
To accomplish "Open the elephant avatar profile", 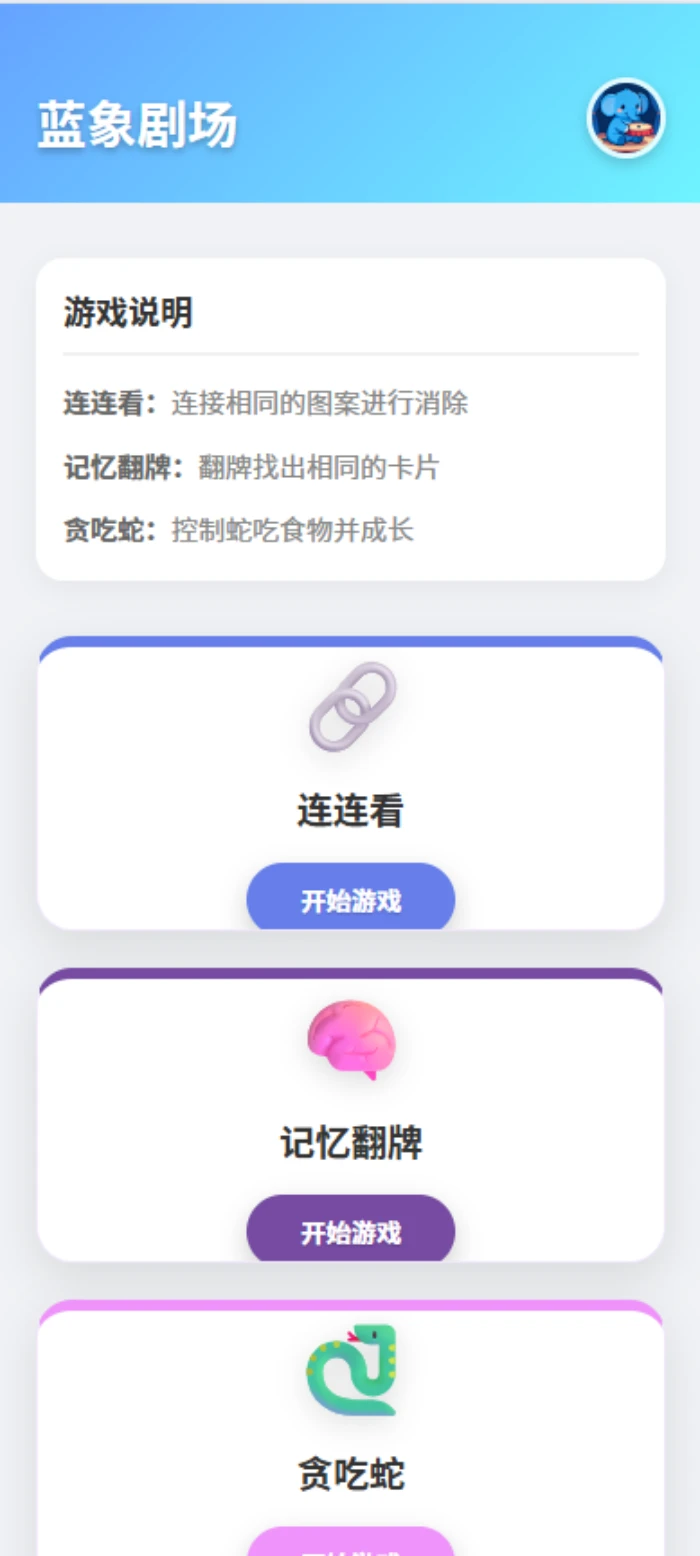I will click(626, 118).
